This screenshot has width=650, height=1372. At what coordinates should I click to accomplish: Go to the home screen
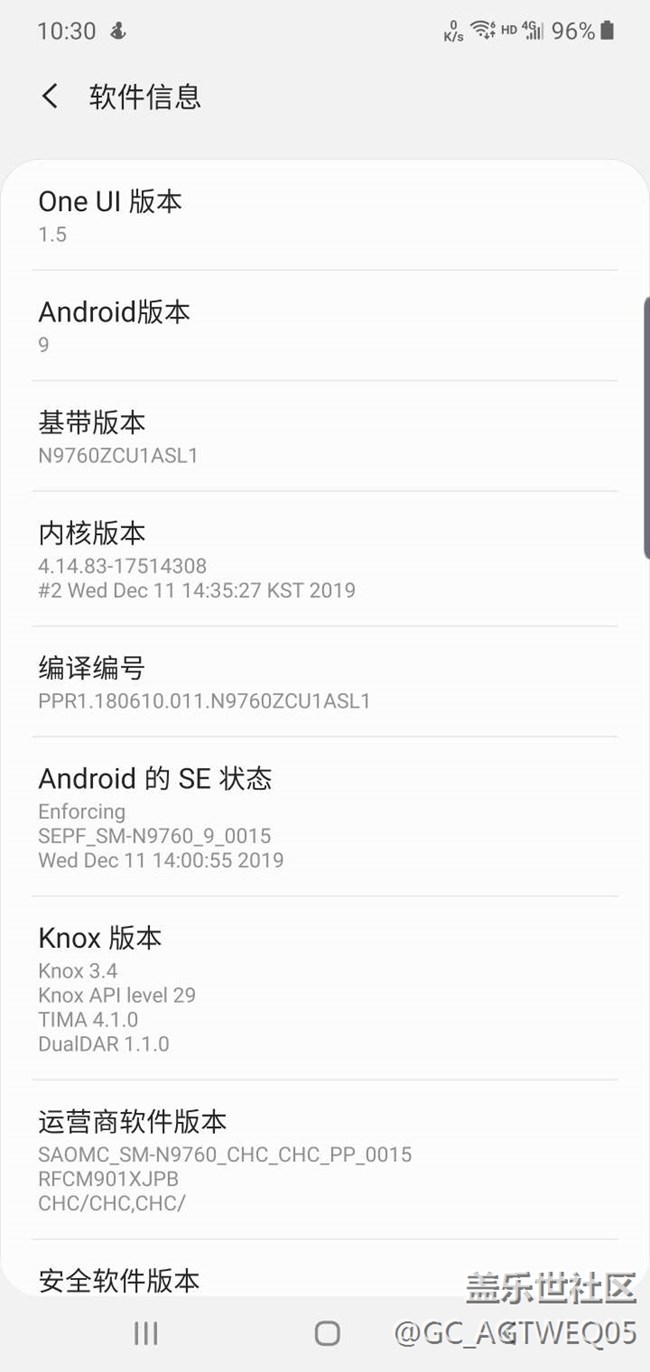point(327,1332)
